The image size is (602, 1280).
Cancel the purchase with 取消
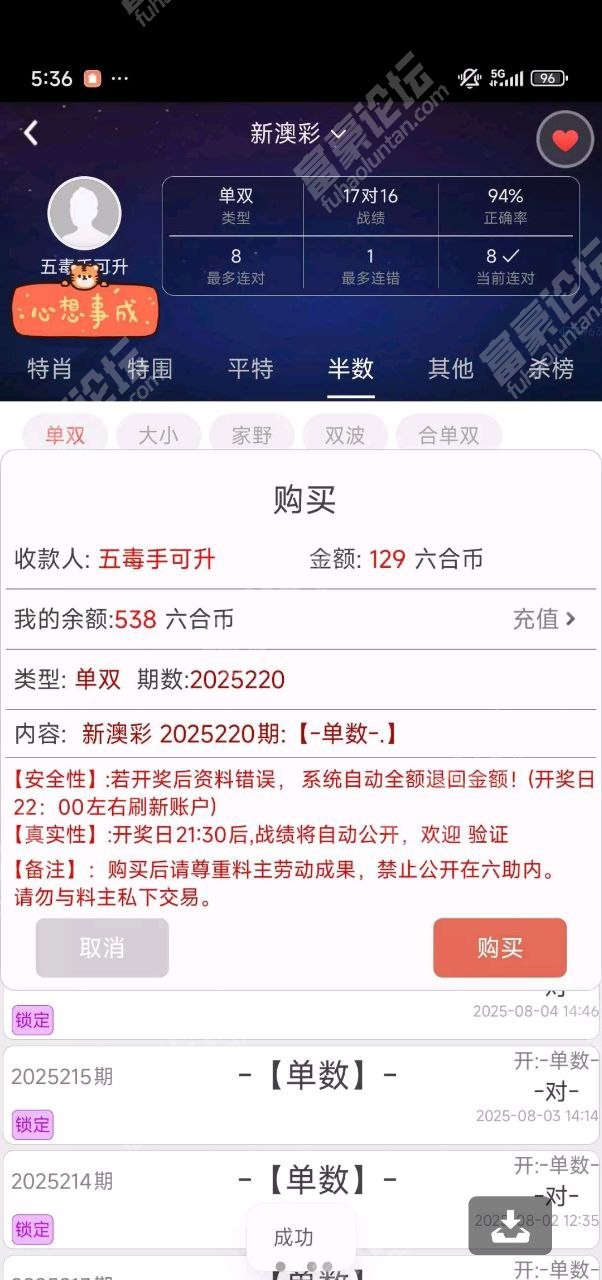point(102,947)
